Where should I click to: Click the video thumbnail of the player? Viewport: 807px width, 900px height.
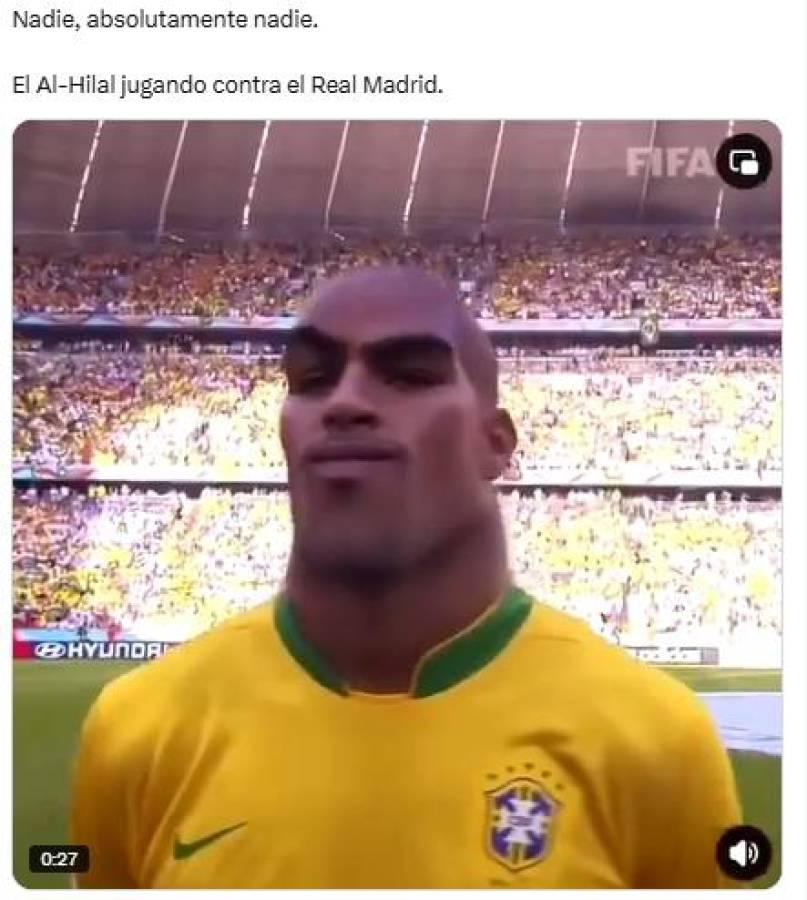(x=400, y=500)
